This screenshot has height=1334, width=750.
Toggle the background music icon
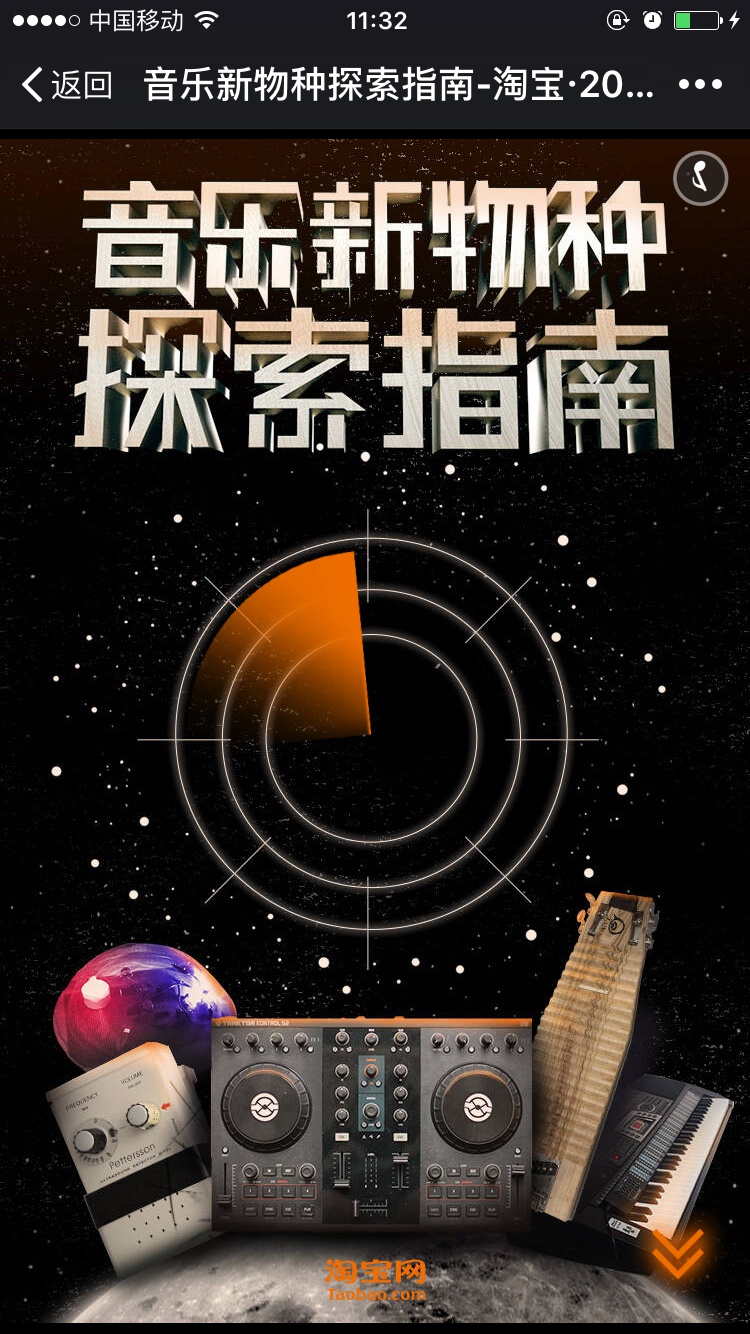pos(700,178)
